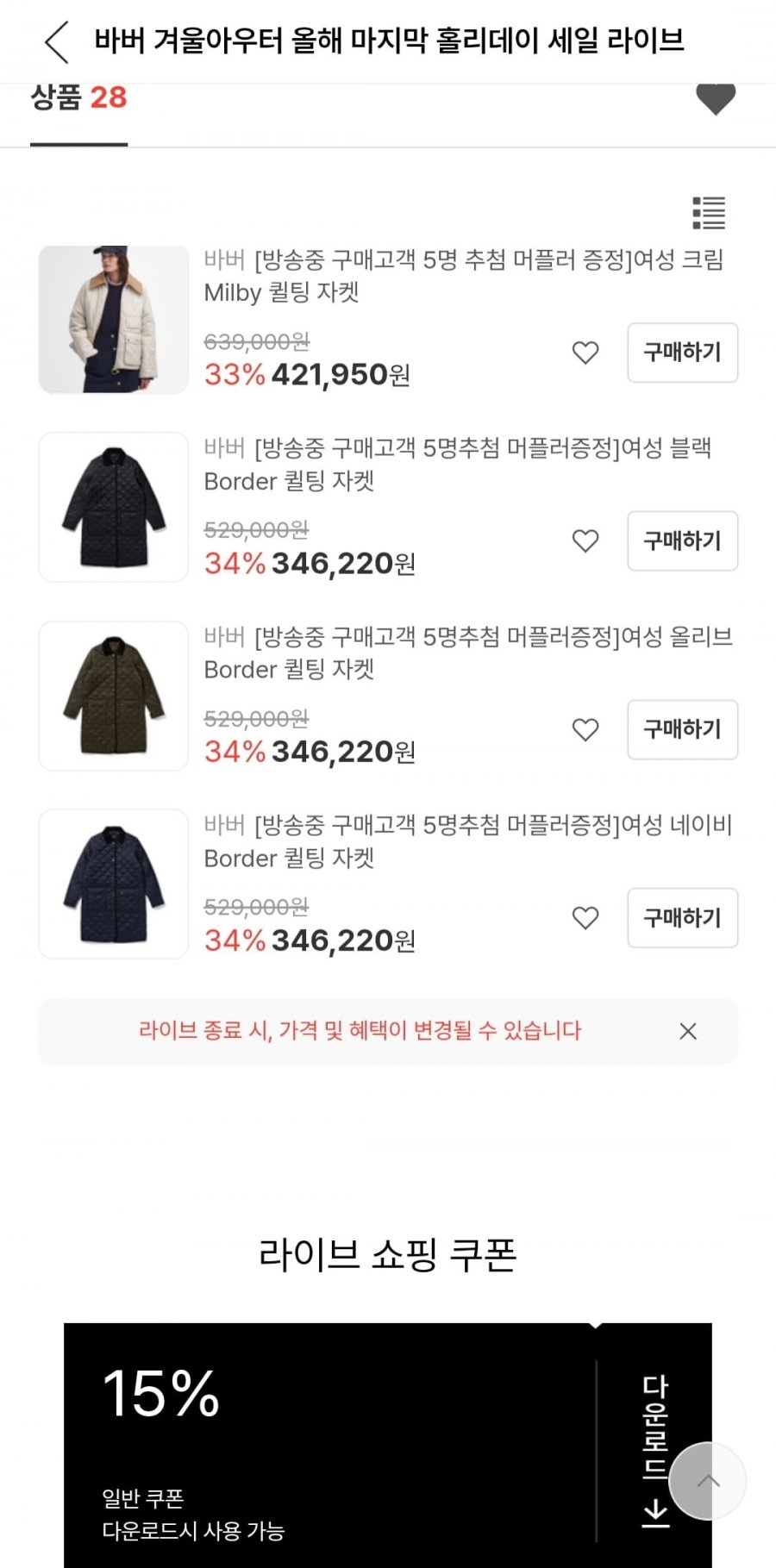Switch product layout with the list view icon
This screenshot has height=1568, width=776.
tap(709, 213)
